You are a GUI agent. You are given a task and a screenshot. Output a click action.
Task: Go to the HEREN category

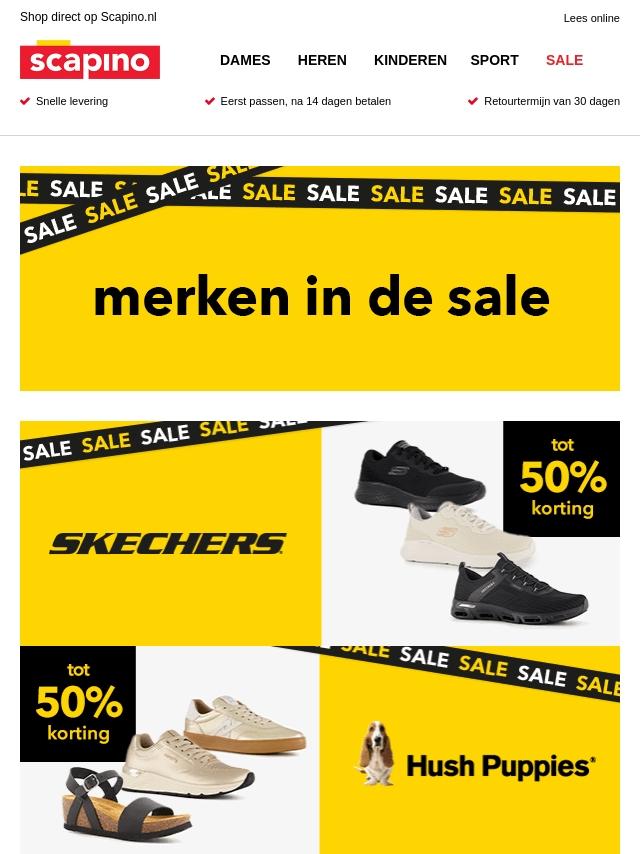point(322,60)
